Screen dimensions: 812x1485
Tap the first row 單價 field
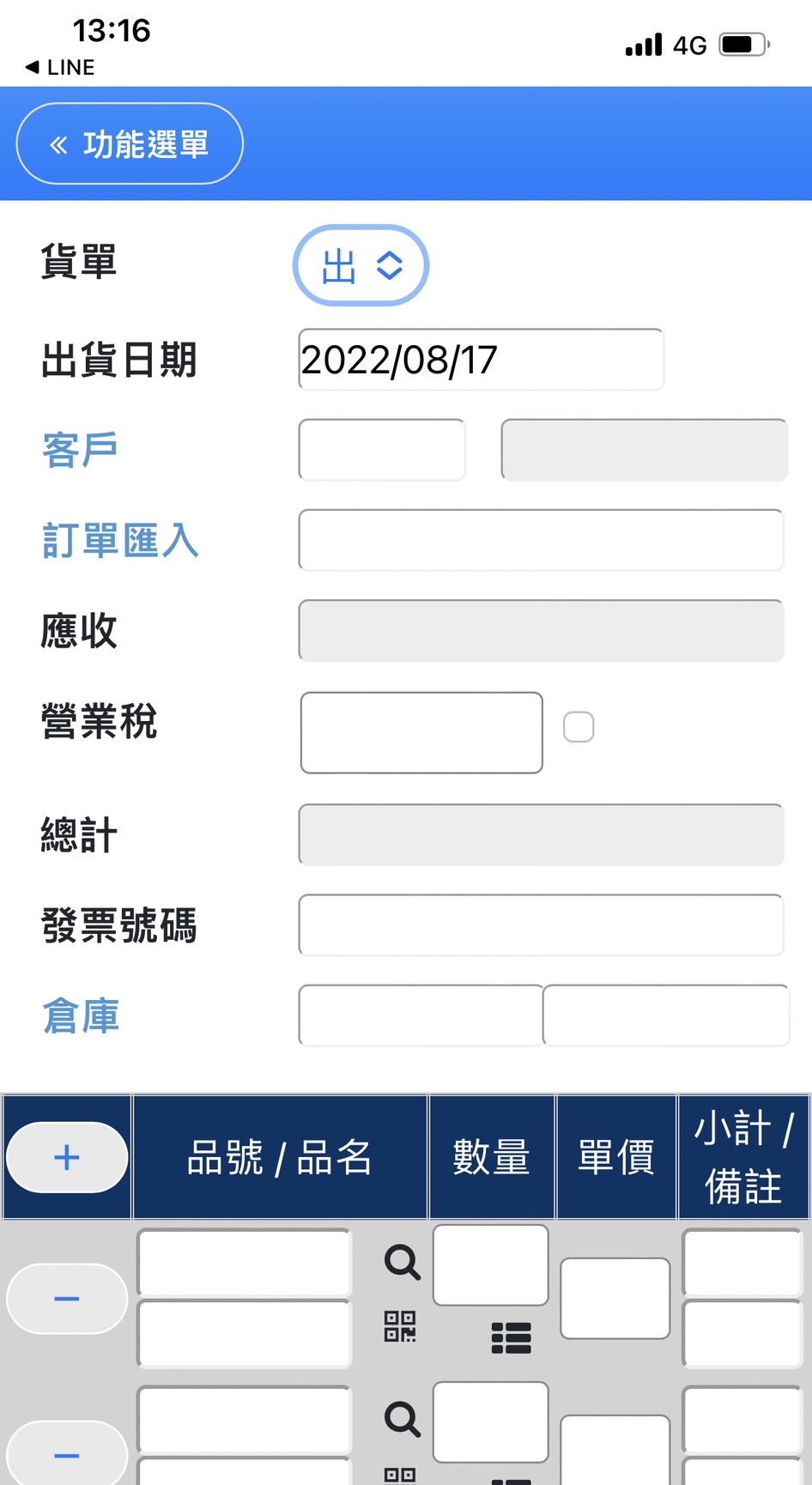615,1299
